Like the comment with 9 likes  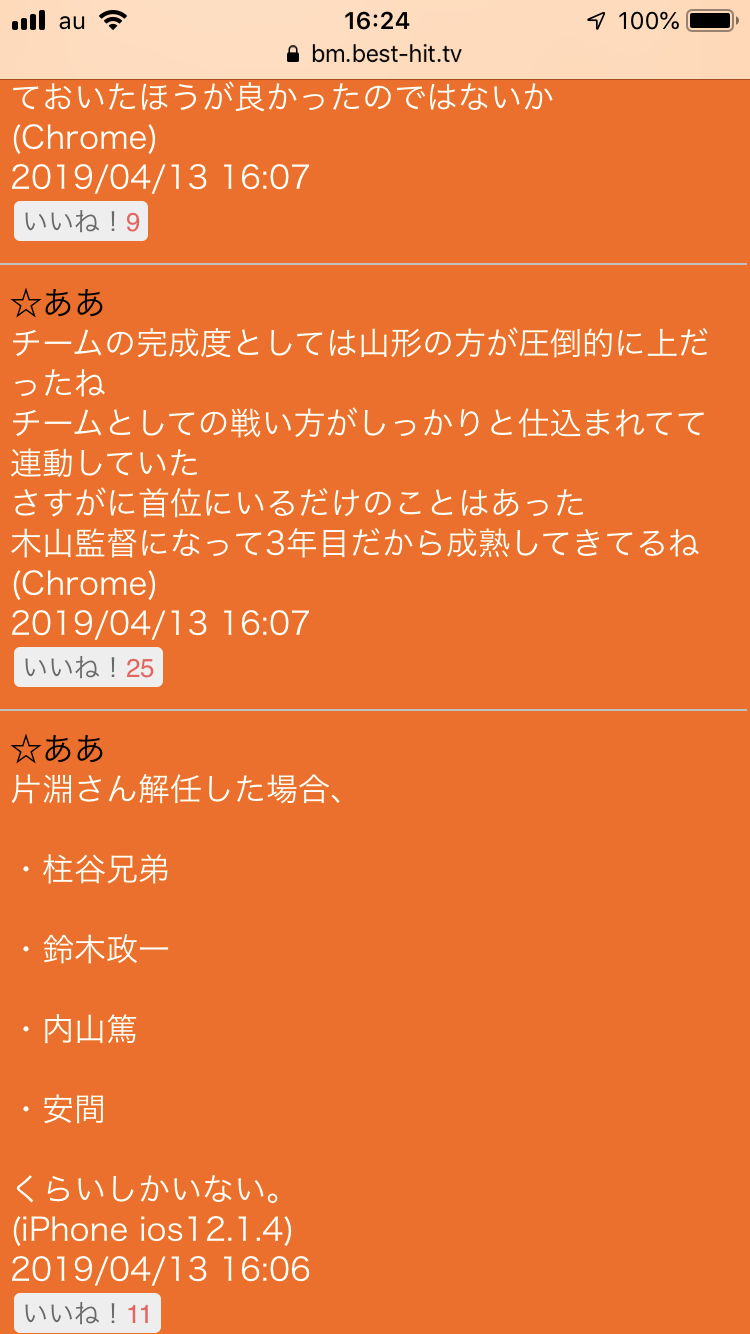pos(81,222)
